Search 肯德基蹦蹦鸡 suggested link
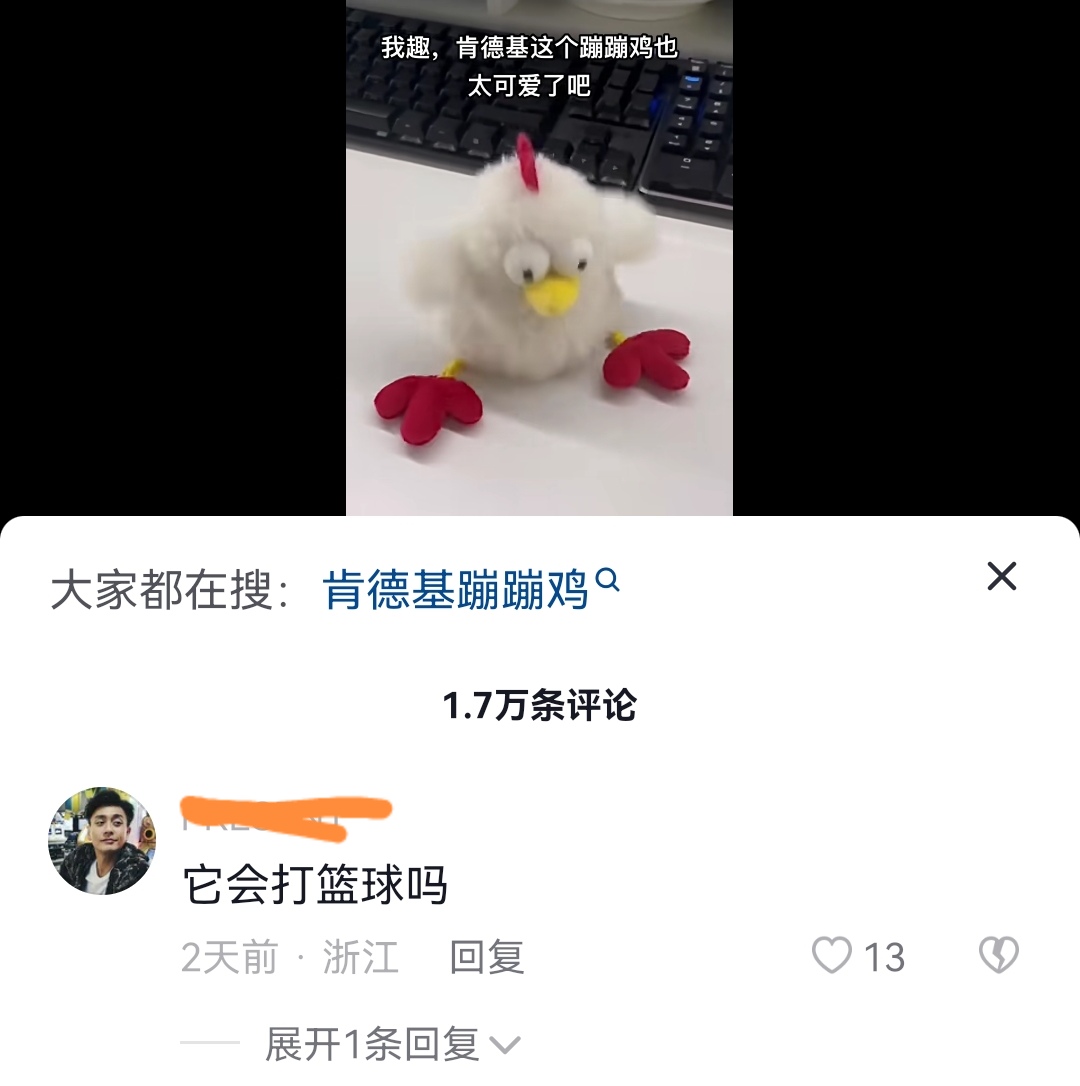Screen dimensions: 1080x1086 point(470,590)
